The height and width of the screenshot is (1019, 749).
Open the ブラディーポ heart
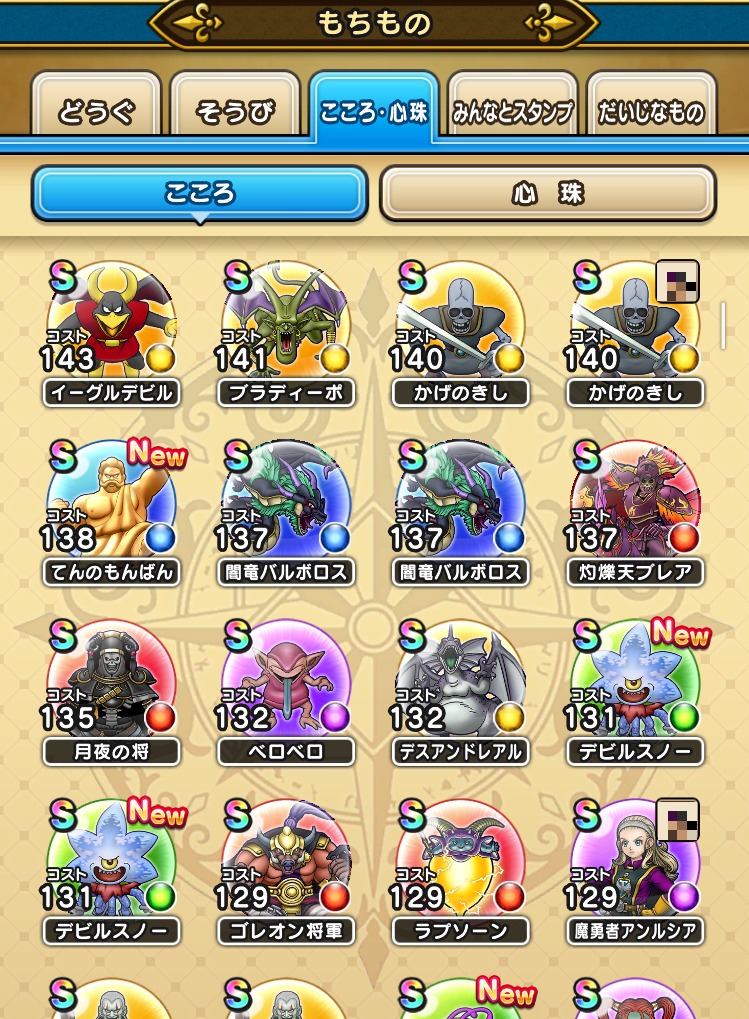[286, 325]
